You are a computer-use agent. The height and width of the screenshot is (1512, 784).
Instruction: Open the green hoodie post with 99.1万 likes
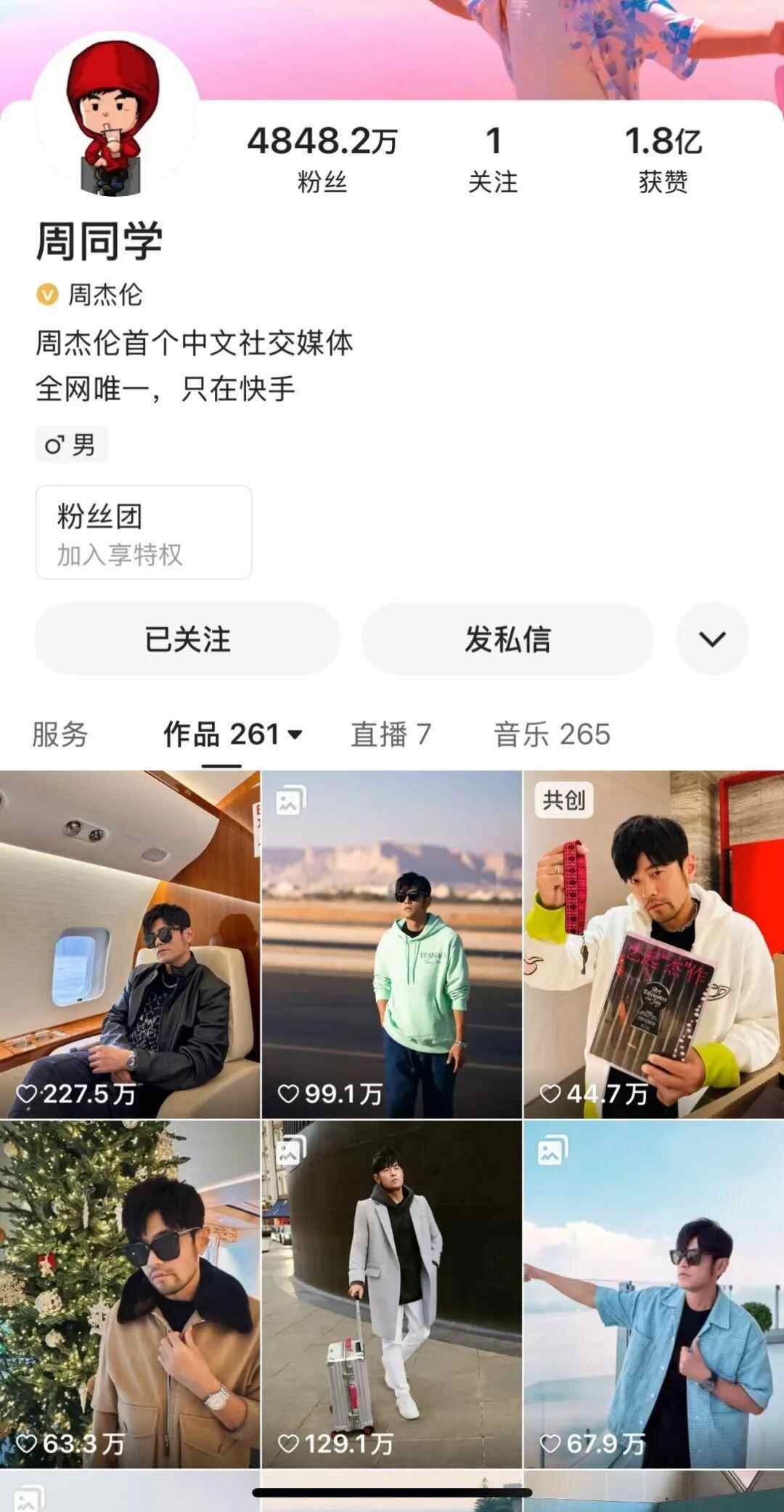(392, 944)
